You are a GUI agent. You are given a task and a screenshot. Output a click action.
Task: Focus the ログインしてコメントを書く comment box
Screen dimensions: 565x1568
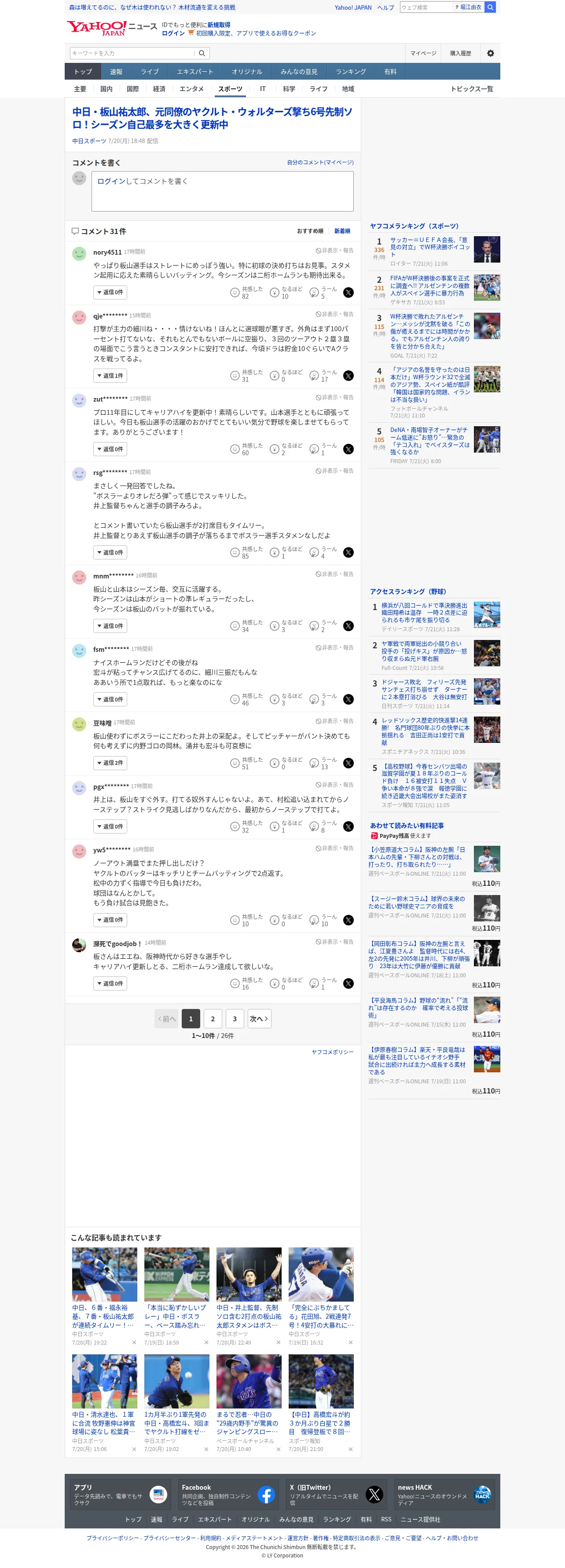pos(222,191)
